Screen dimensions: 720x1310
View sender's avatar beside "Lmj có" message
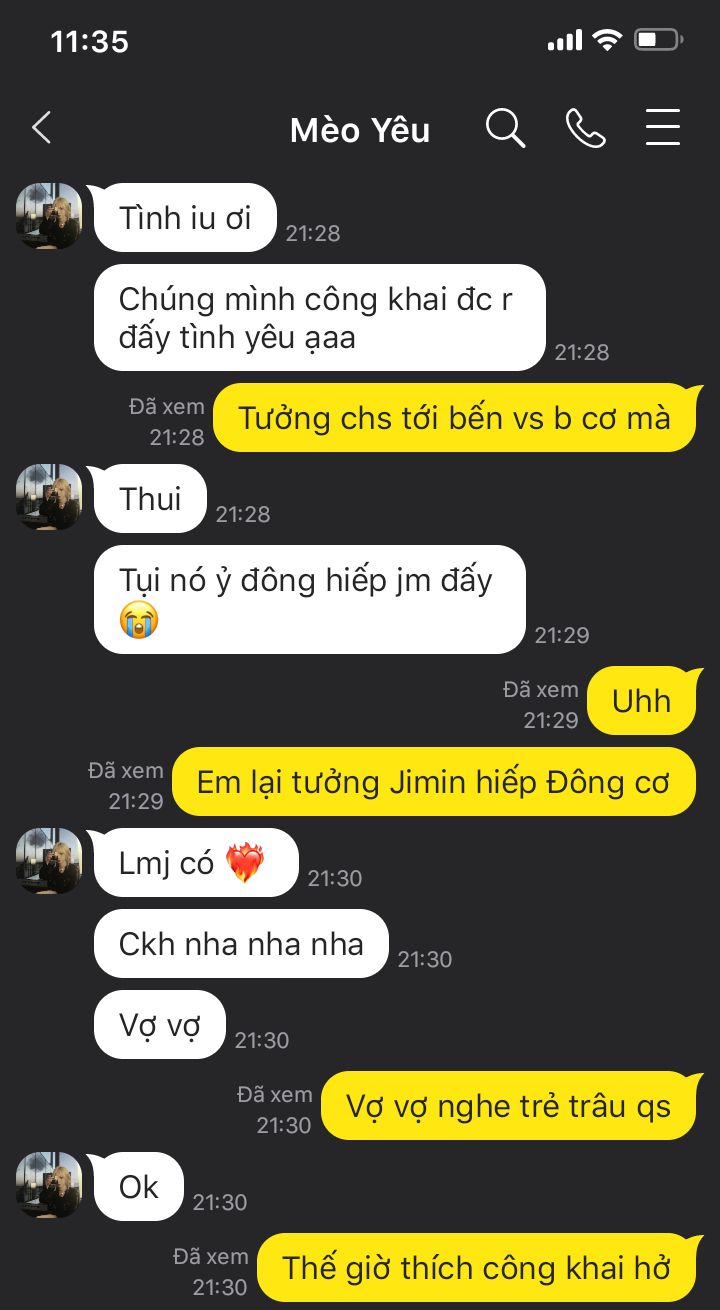coord(49,860)
